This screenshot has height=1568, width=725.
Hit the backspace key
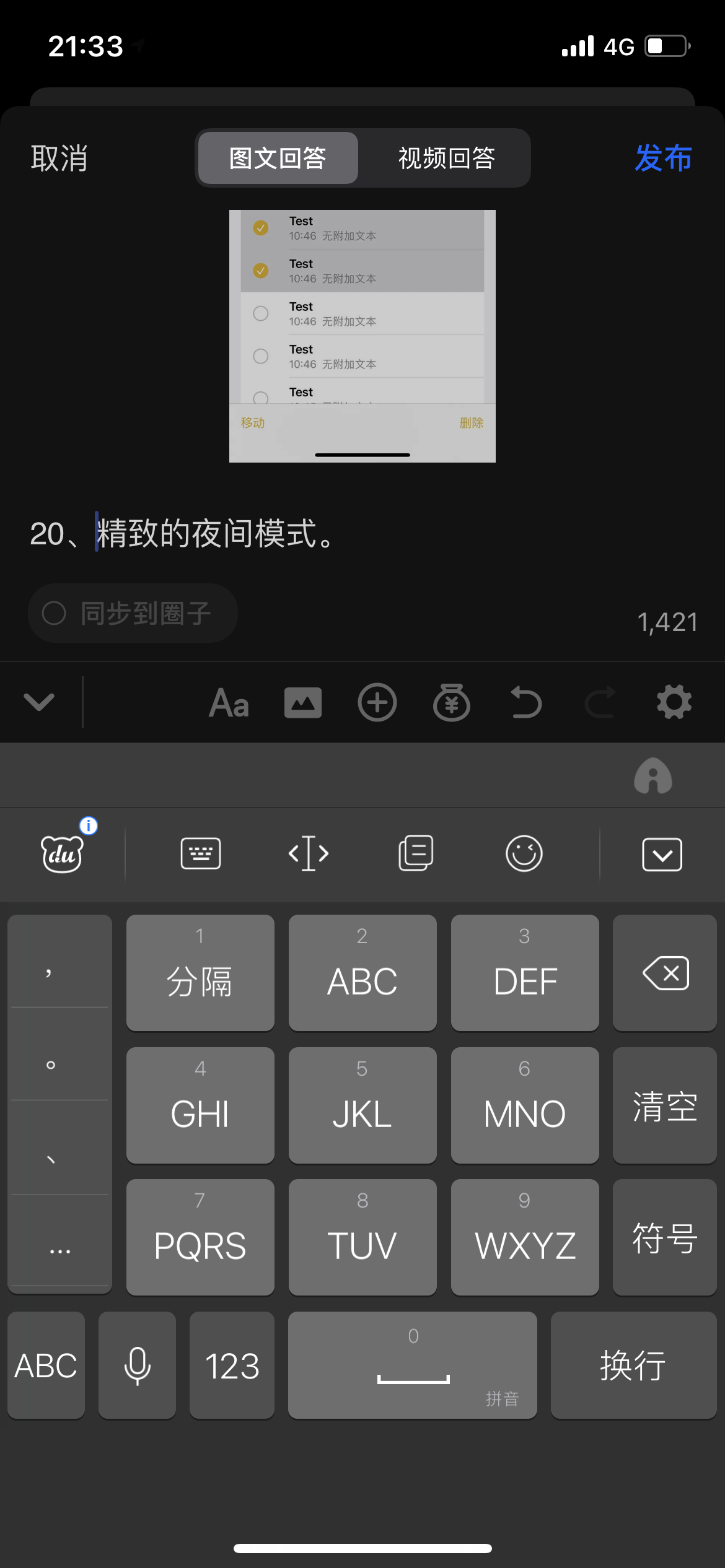click(665, 973)
